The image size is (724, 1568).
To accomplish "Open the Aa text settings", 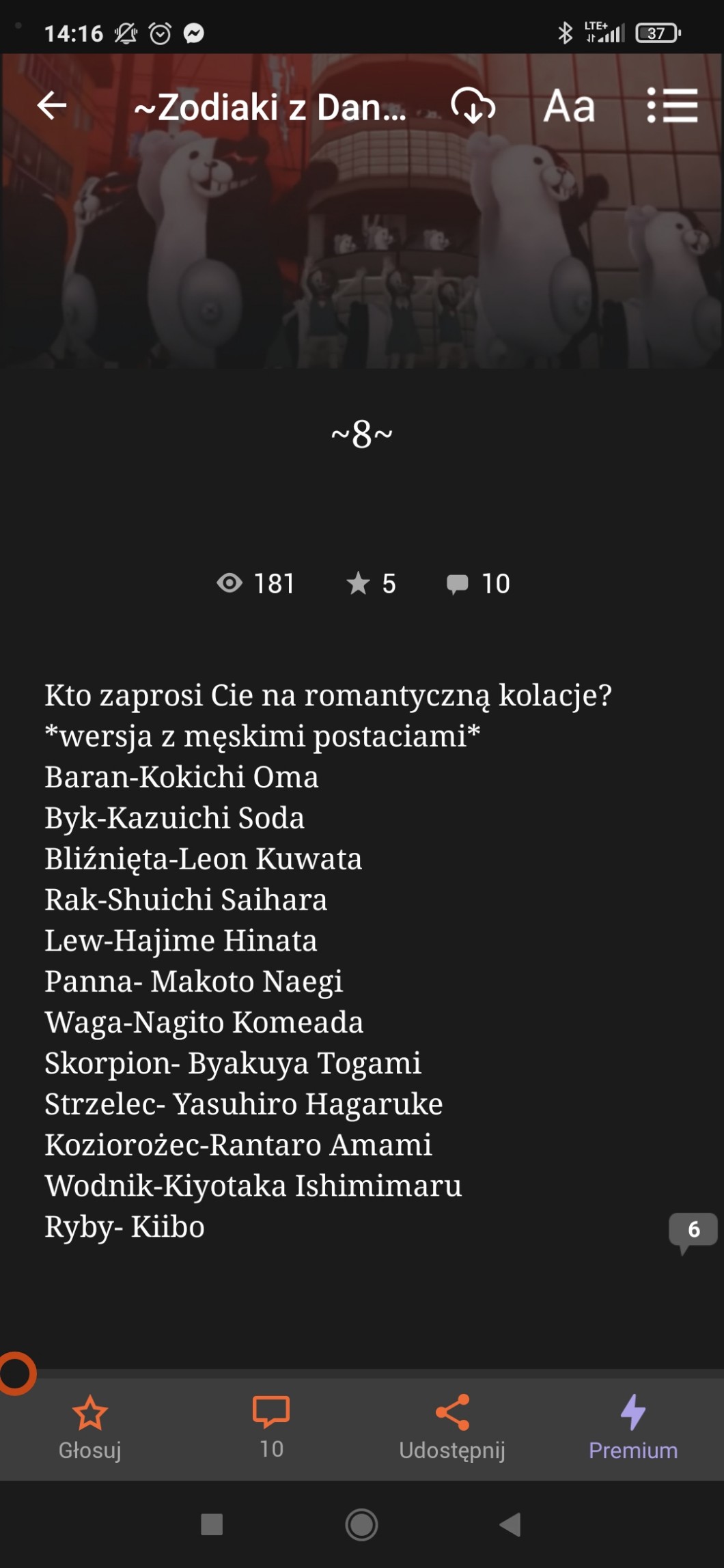I will pyautogui.click(x=569, y=106).
